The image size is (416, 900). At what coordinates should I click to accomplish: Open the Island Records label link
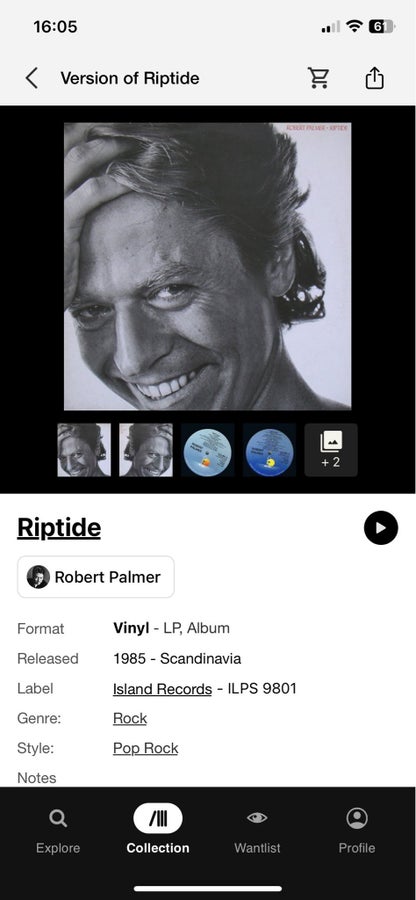162,688
